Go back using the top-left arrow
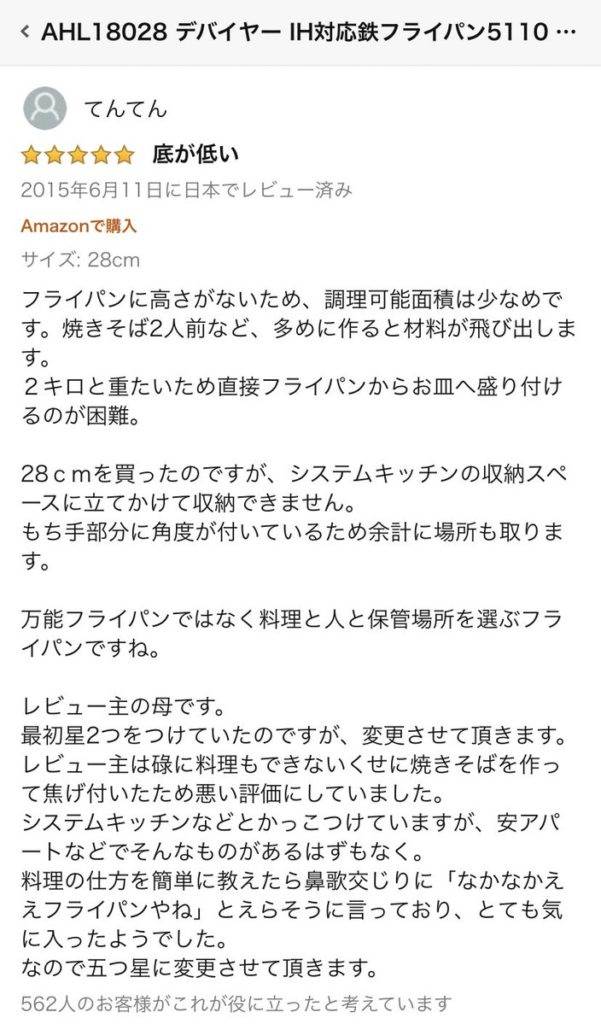 click(24, 31)
